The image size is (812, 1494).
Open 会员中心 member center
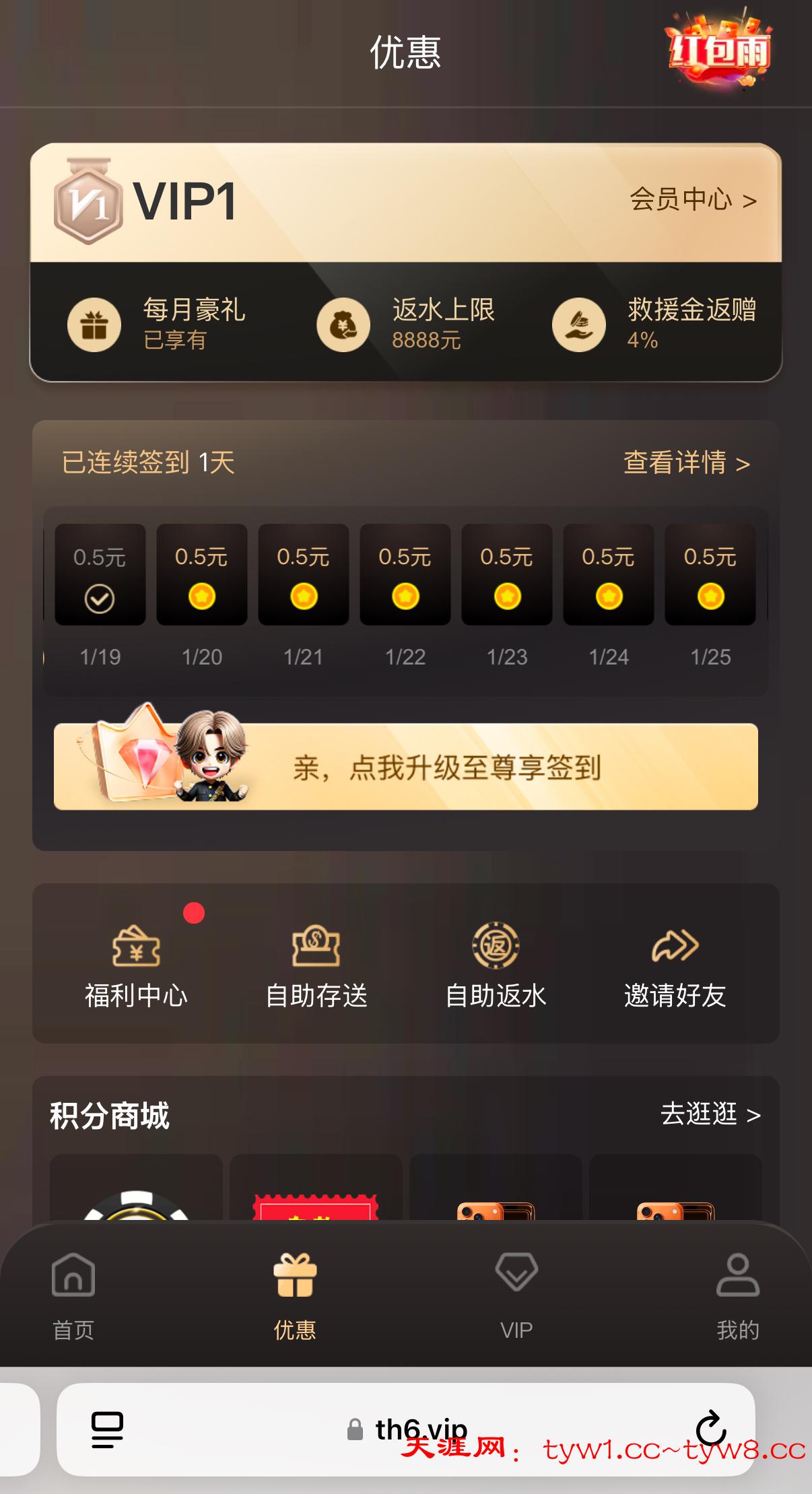(693, 200)
